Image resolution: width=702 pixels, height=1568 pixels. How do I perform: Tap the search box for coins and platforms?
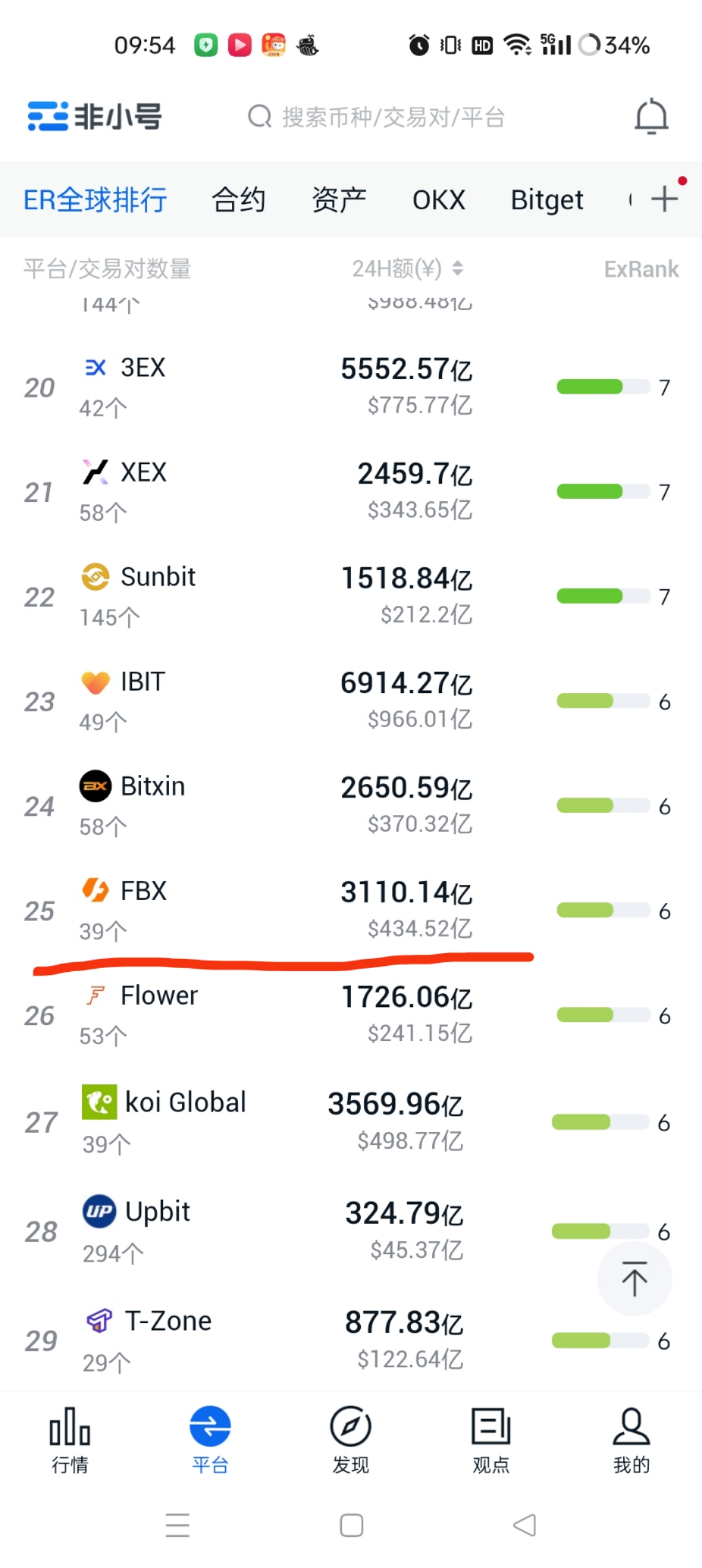point(376,117)
